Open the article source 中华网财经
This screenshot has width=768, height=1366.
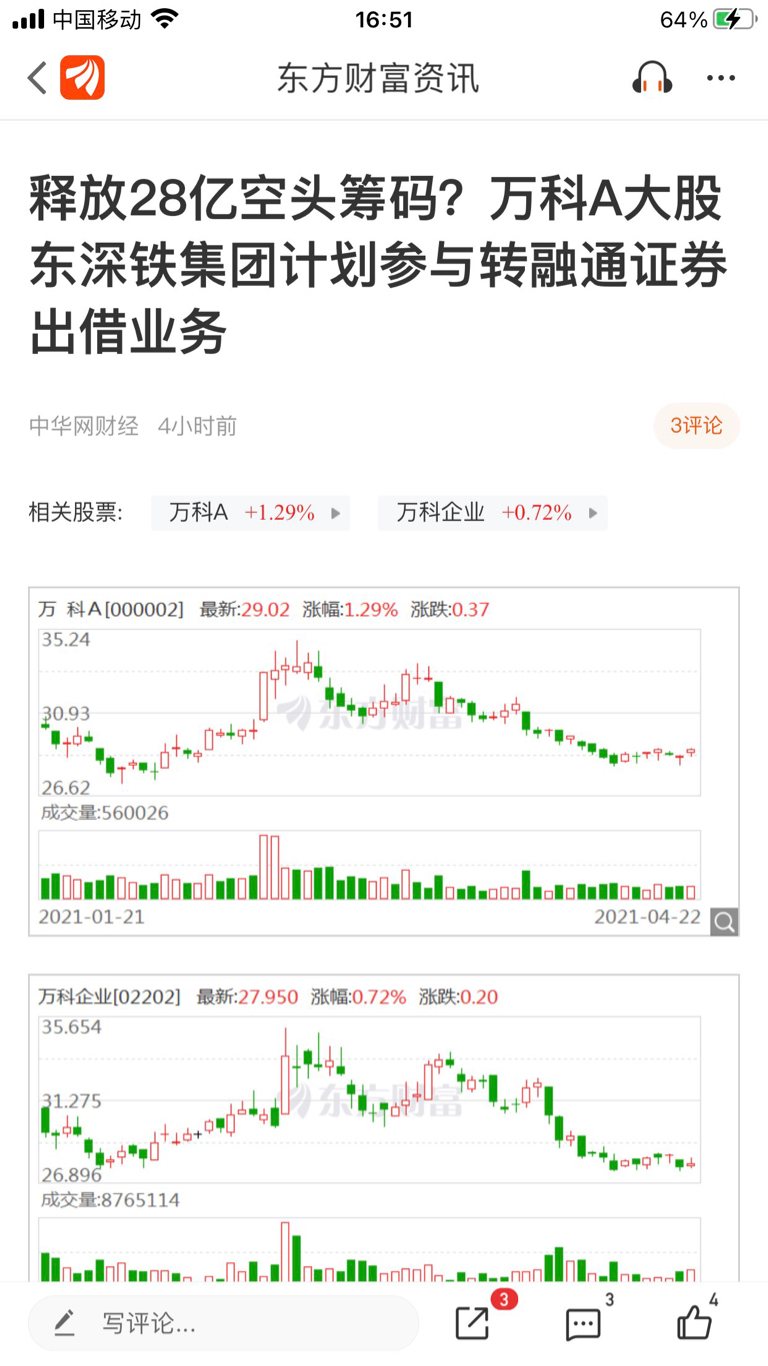84,425
